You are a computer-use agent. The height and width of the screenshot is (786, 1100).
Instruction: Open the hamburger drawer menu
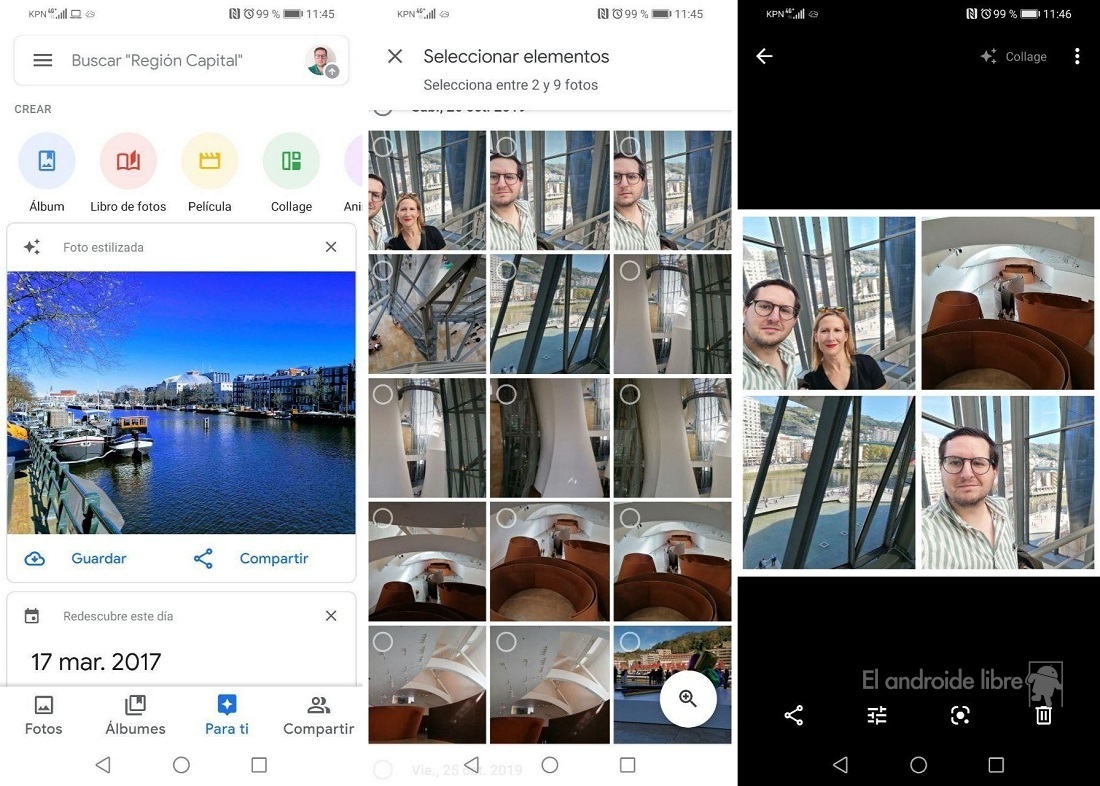[42, 61]
